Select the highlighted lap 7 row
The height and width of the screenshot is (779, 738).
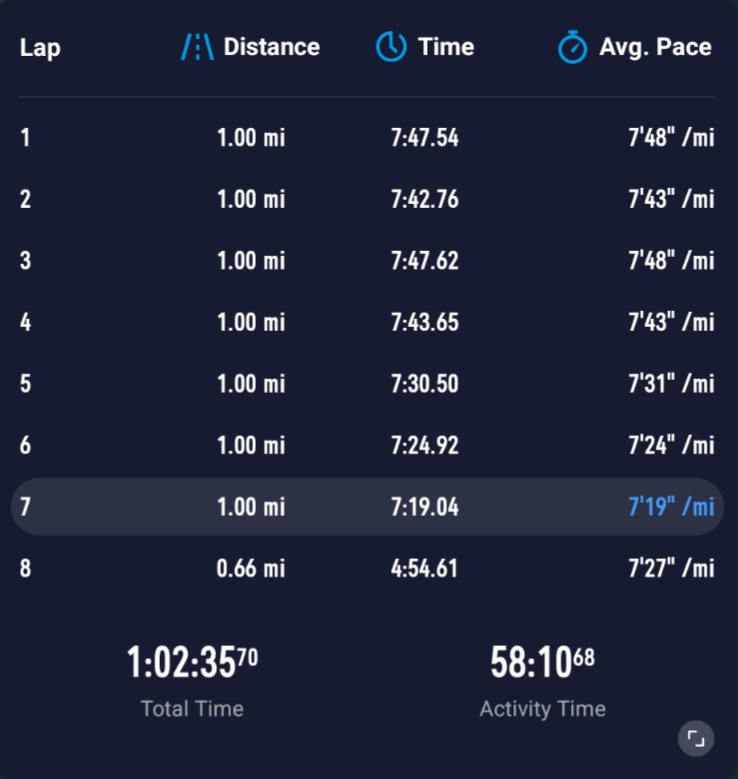click(x=367, y=507)
